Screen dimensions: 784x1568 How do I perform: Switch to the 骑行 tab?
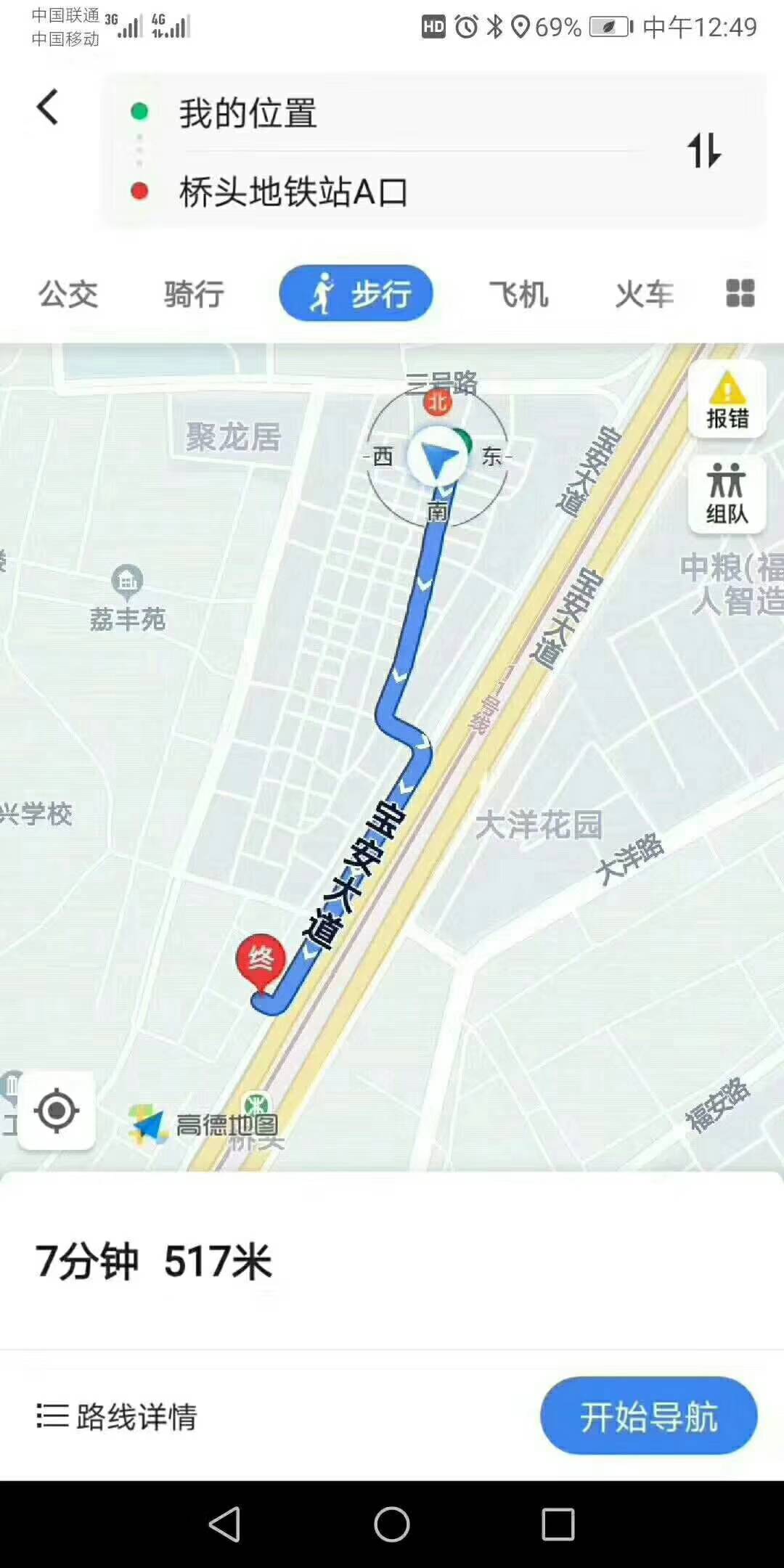click(x=194, y=294)
